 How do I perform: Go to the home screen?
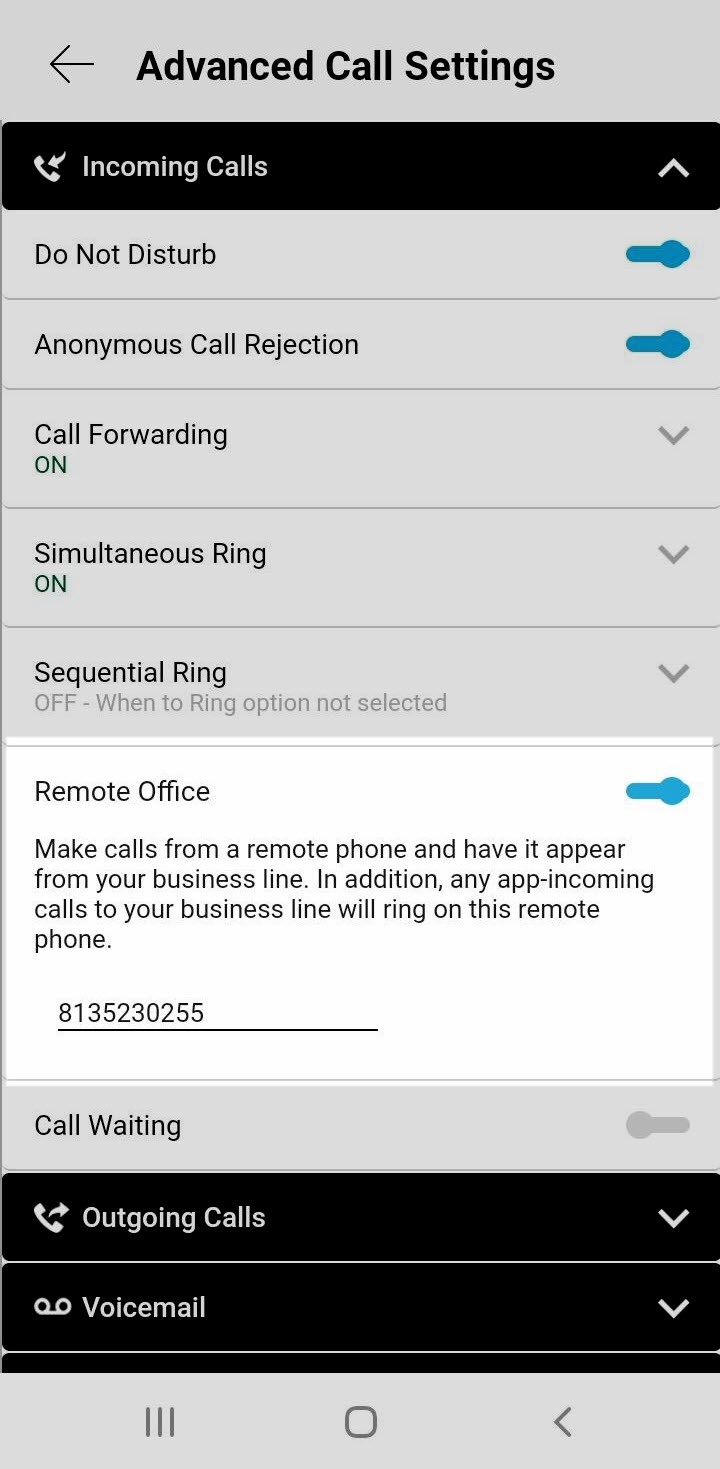(x=360, y=1421)
